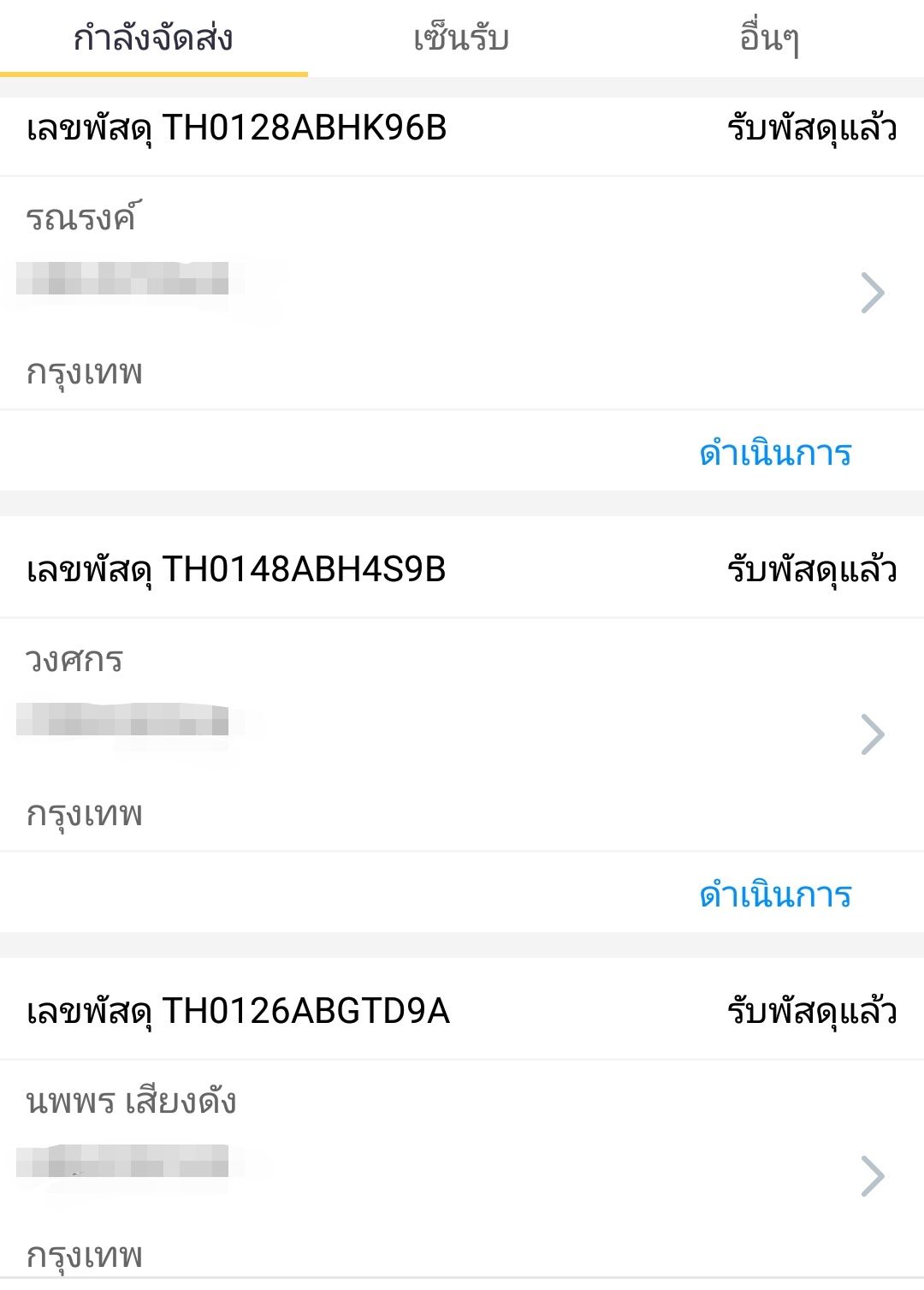Open chevron arrow beside วงศกร shipment
The image size is (924, 1290).
(x=874, y=734)
